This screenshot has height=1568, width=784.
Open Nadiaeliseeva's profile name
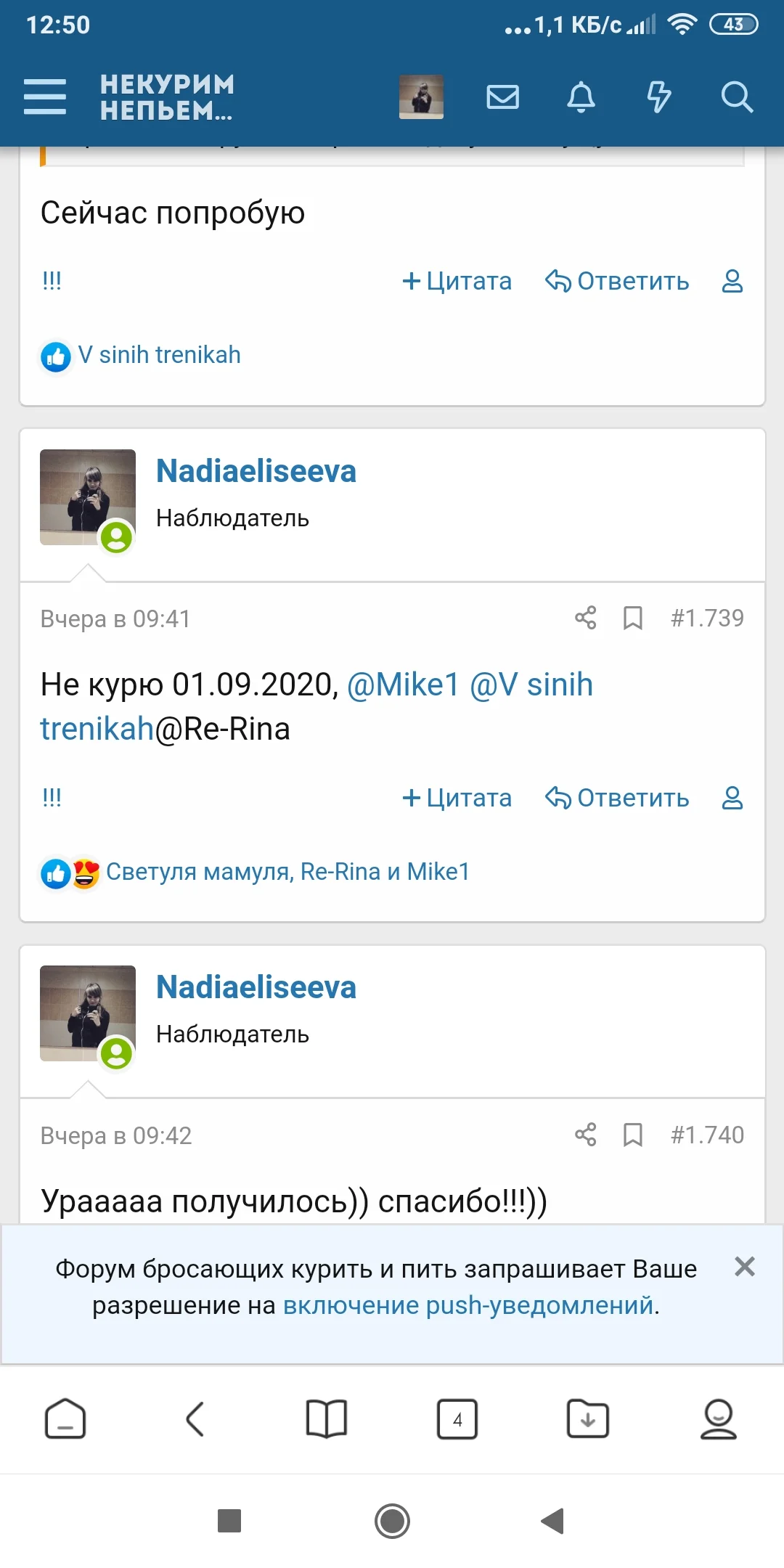coord(256,470)
